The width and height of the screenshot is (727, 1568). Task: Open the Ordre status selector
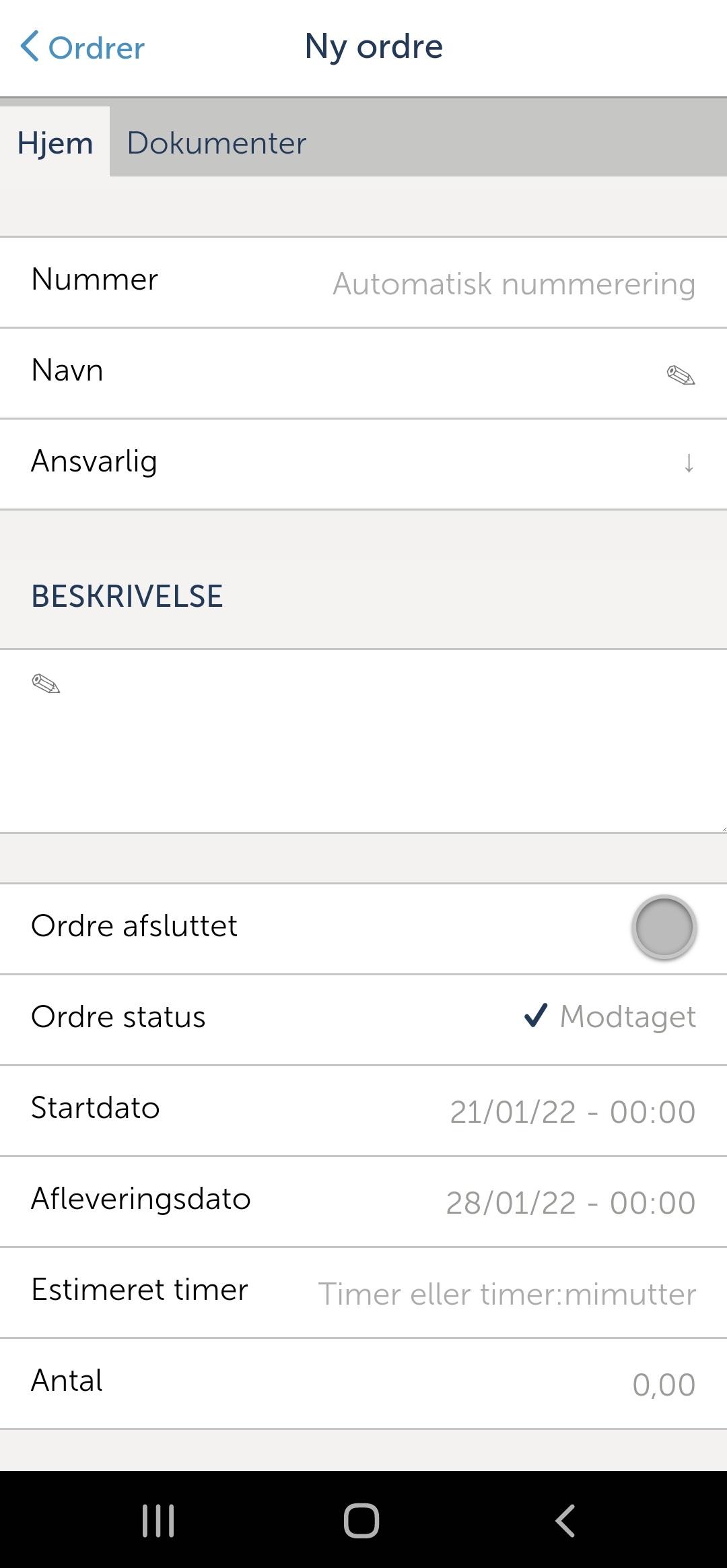(363, 1017)
